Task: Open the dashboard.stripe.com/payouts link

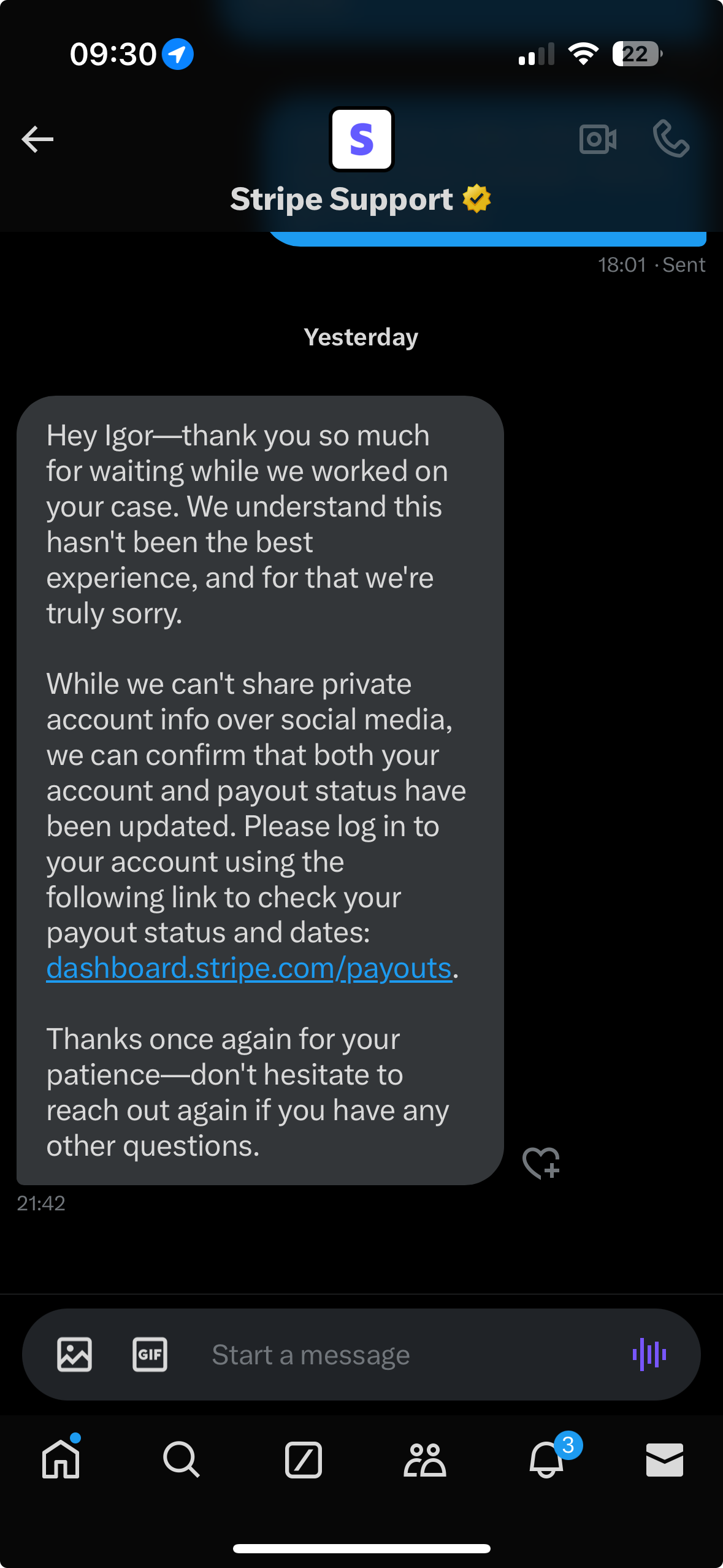Action: pyautogui.click(x=249, y=968)
